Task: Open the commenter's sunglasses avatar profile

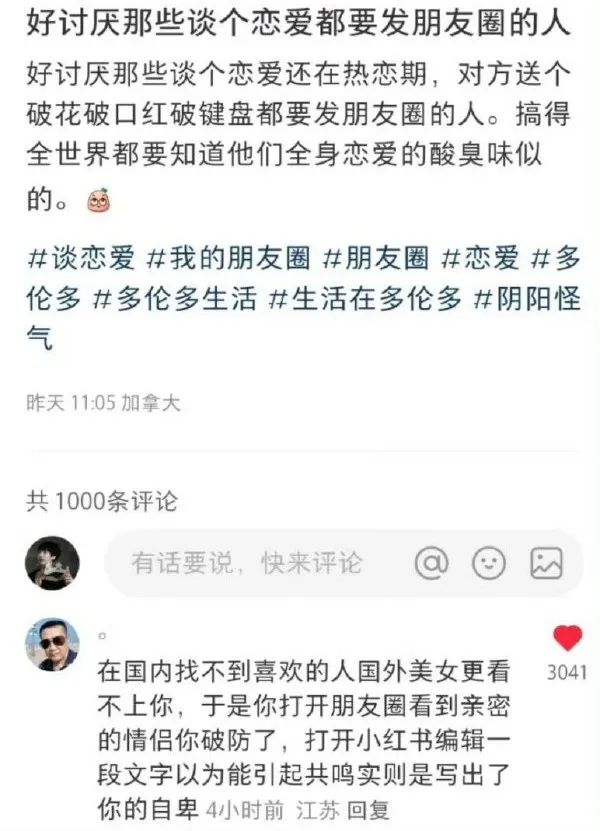Action: point(52,644)
